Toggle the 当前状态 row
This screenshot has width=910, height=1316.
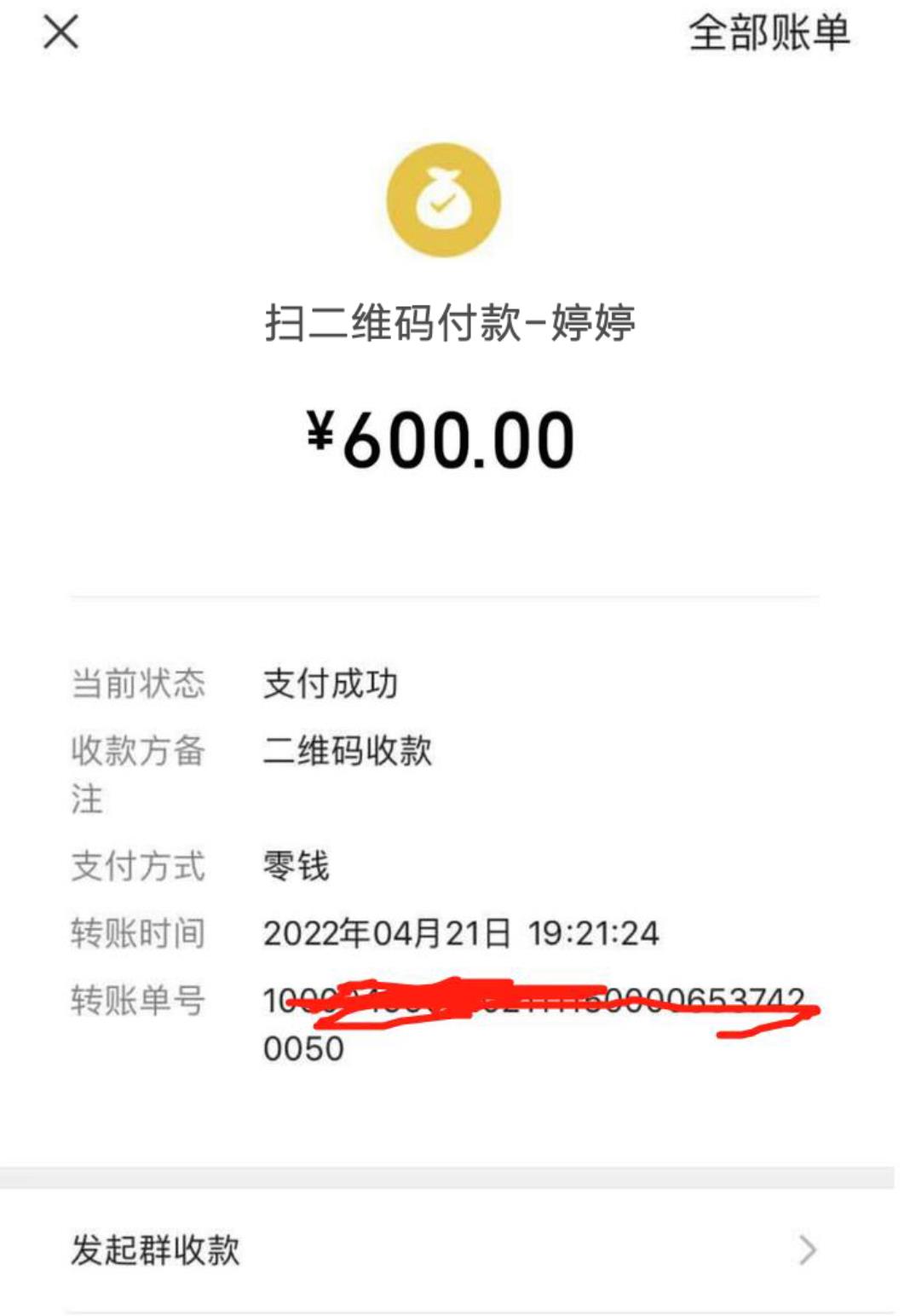(x=136, y=682)
